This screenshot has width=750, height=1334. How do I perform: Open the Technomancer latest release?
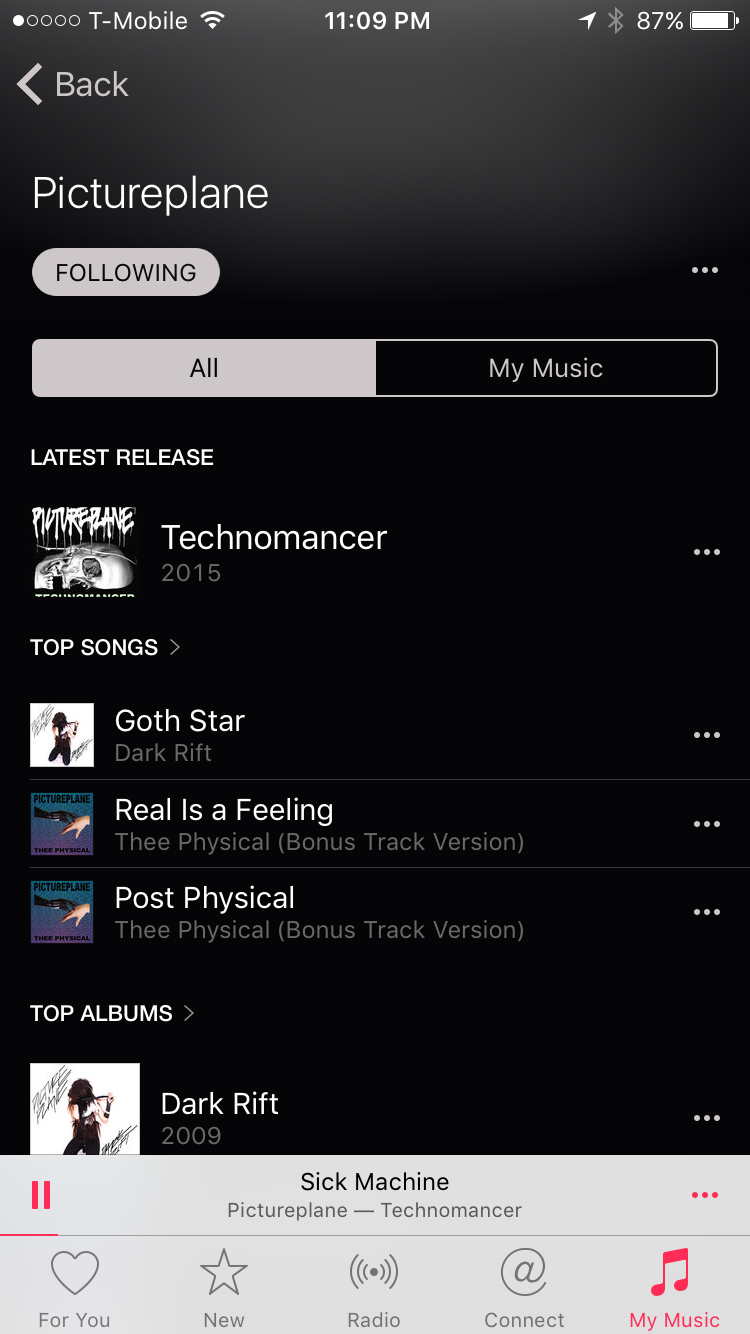[273, 551]
